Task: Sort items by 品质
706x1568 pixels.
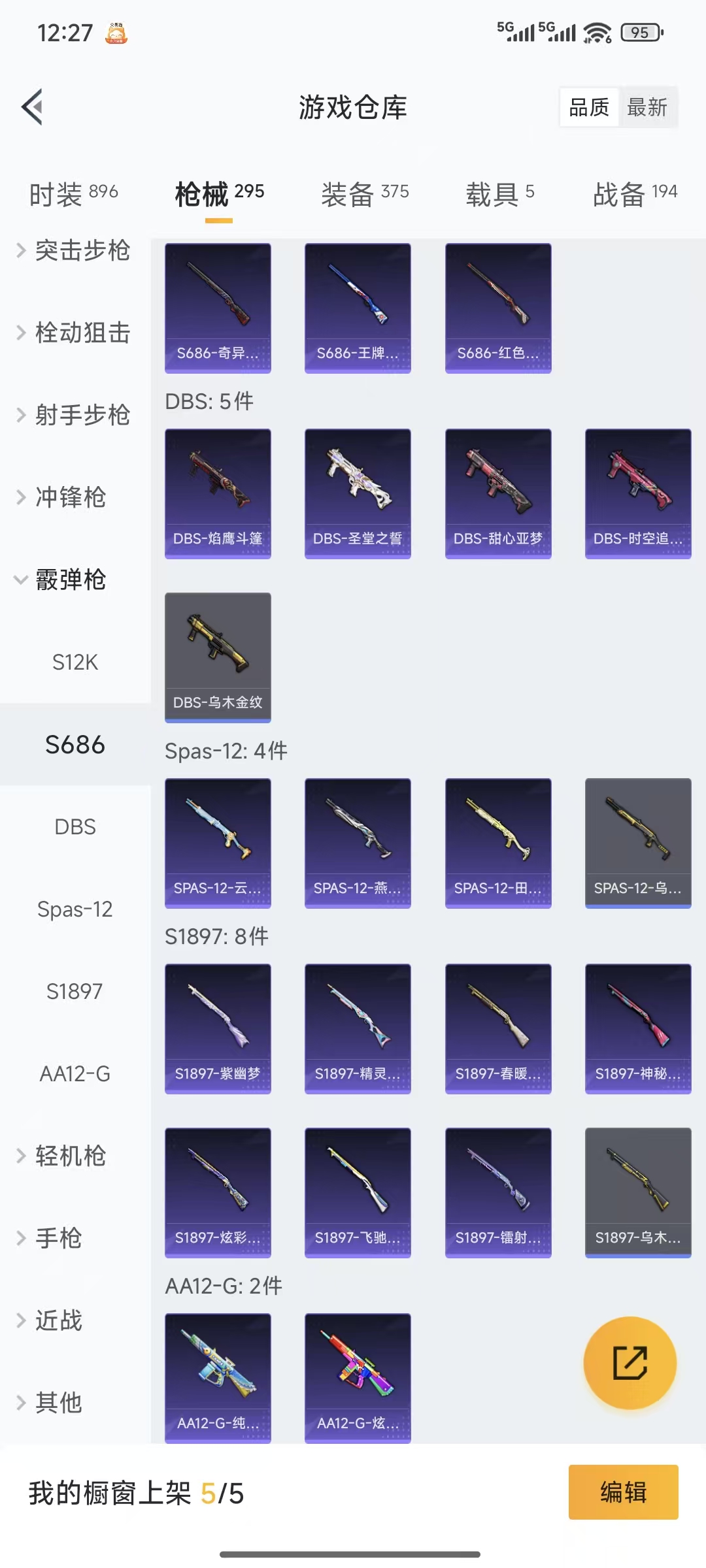Action: pyautogui.click(x=589, y=107)
